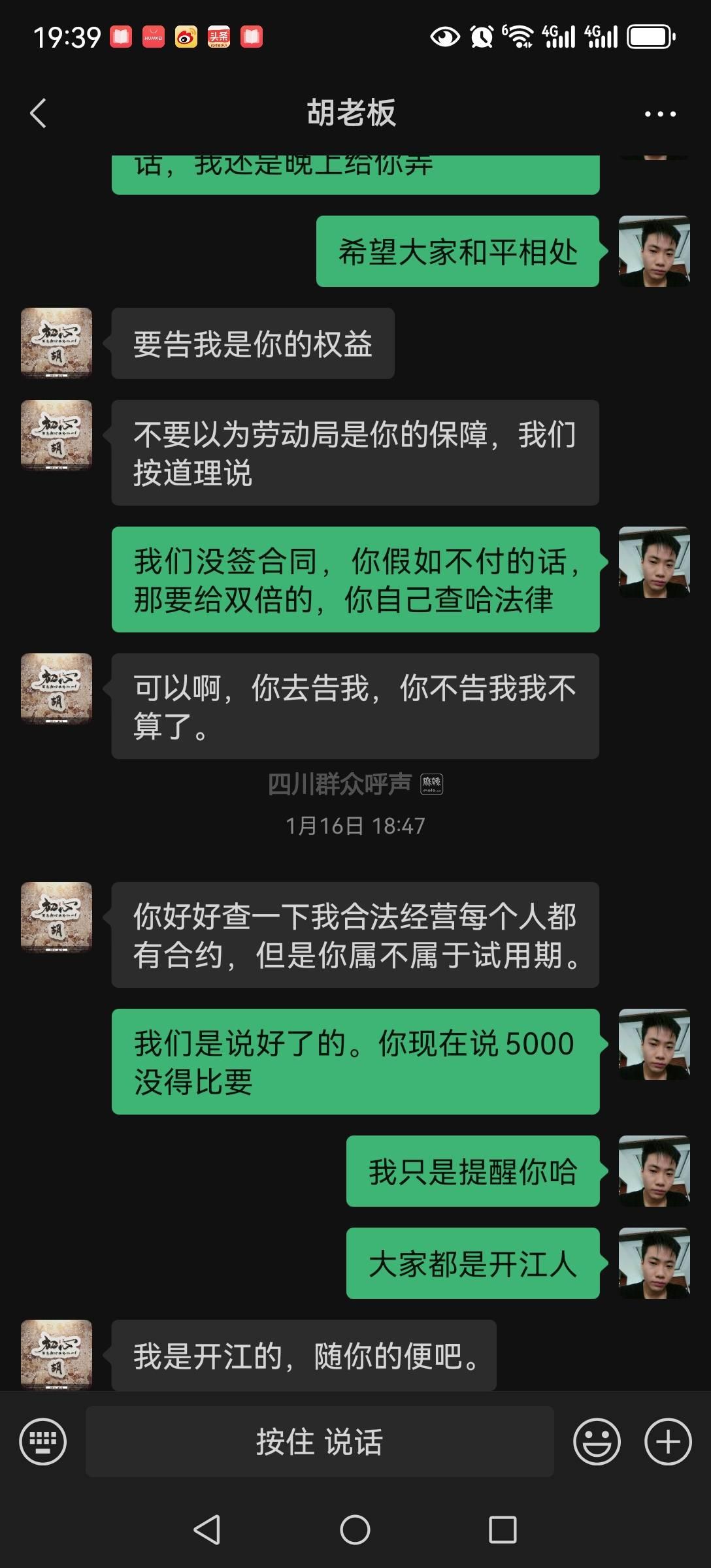This screenshot has width=711, height=1568.
Task: Open the plus attachment menu
Action: 668,1441
